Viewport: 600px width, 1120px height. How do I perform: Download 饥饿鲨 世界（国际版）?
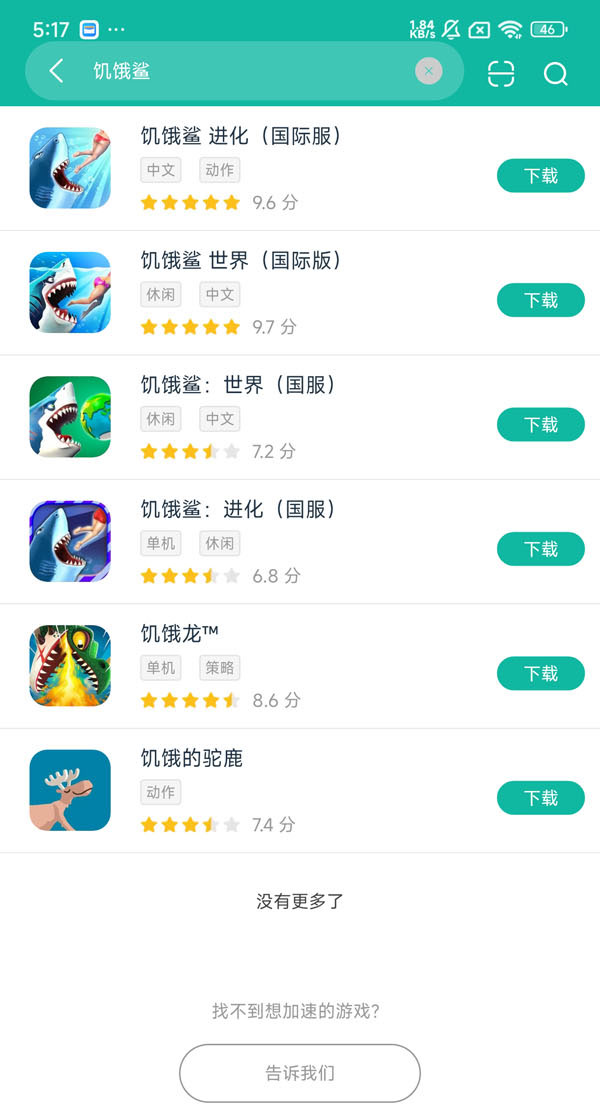pos(540,300)
